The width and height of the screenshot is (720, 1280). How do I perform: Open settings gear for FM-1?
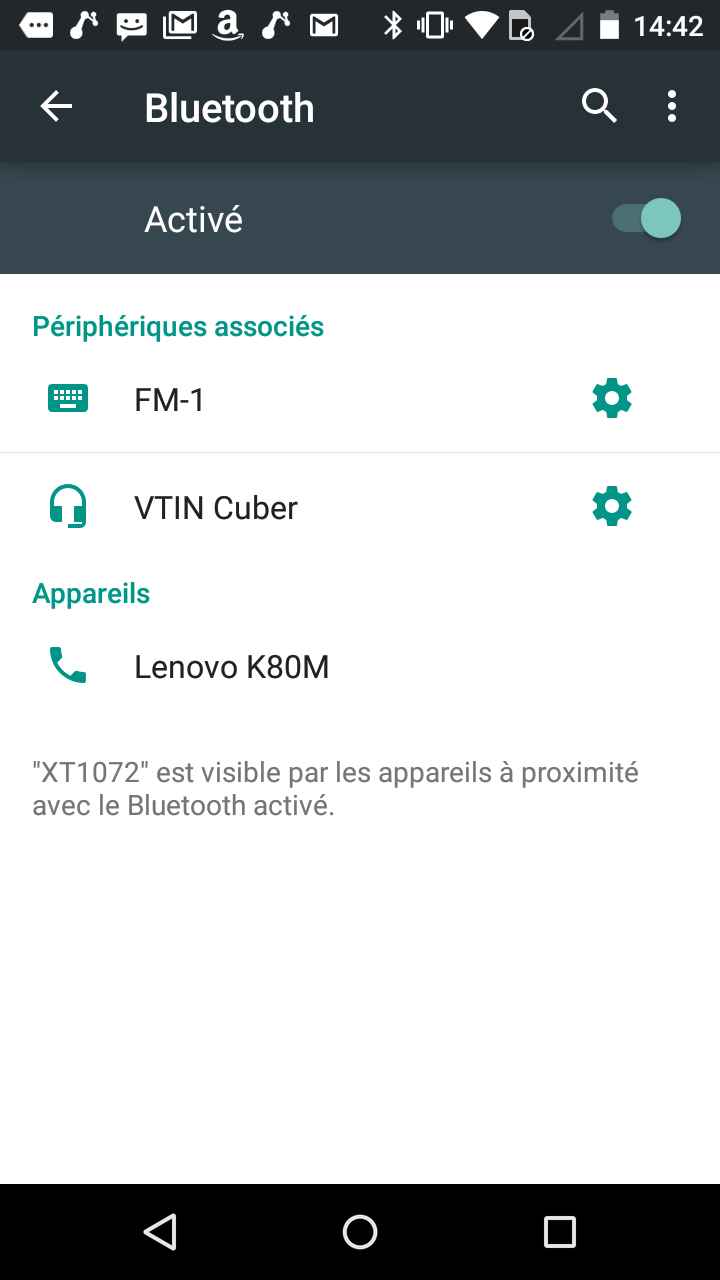[612, 399]
